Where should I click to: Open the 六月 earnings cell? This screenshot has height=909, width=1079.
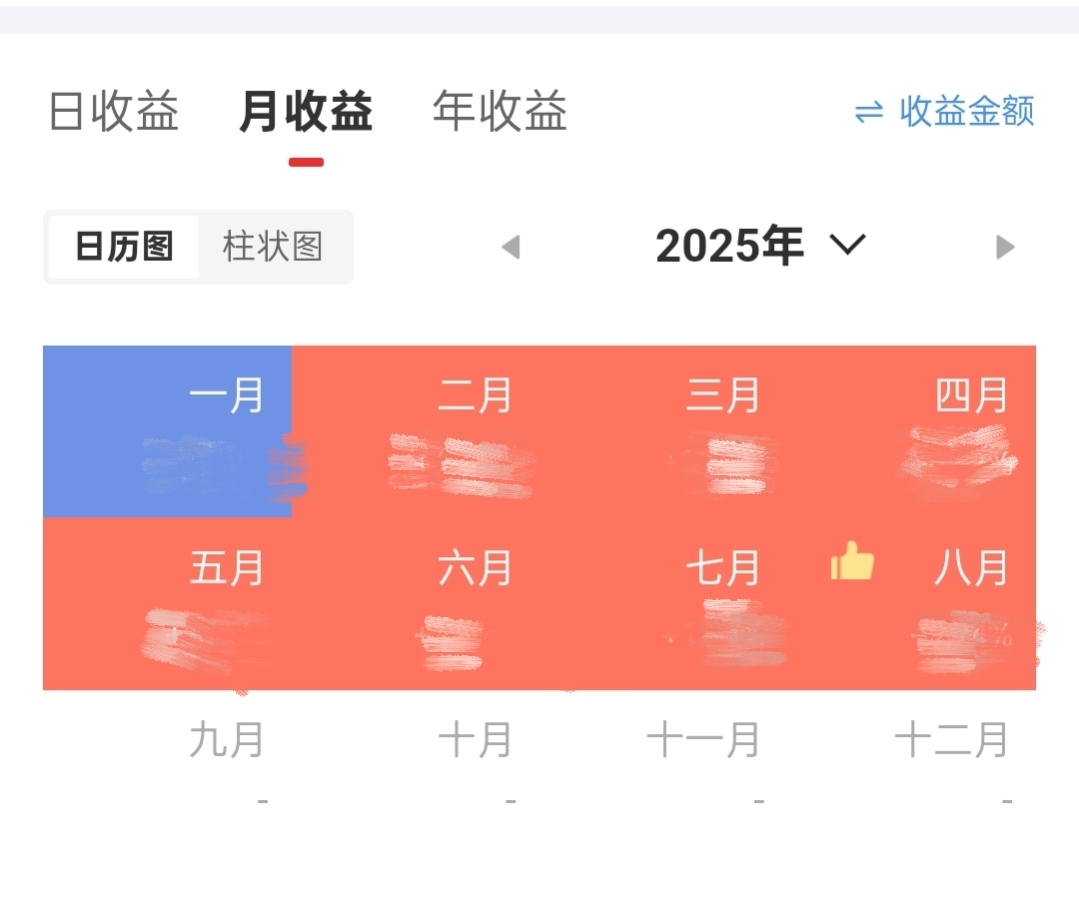(415, 604)
